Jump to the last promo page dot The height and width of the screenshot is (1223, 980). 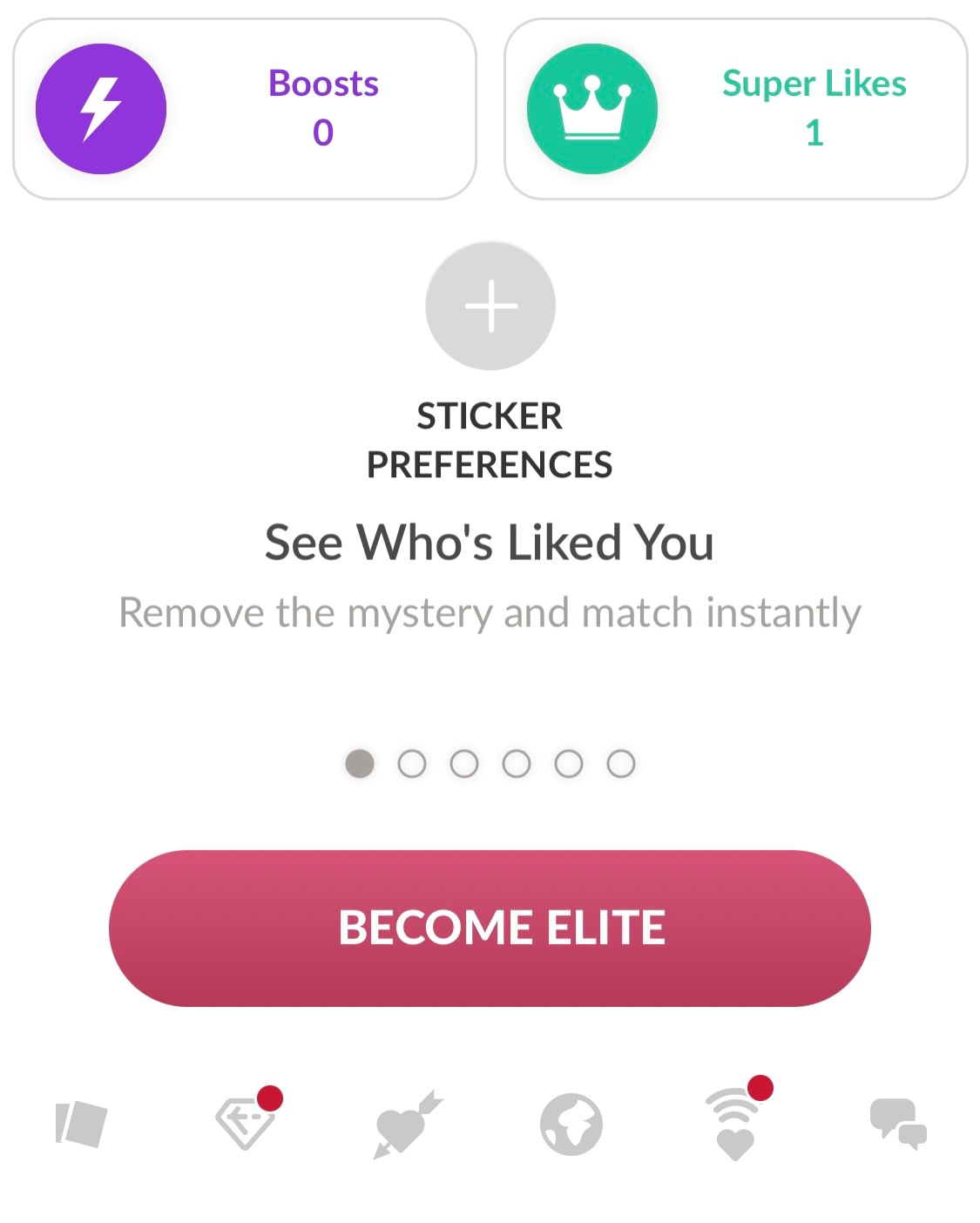coord(621,764)
